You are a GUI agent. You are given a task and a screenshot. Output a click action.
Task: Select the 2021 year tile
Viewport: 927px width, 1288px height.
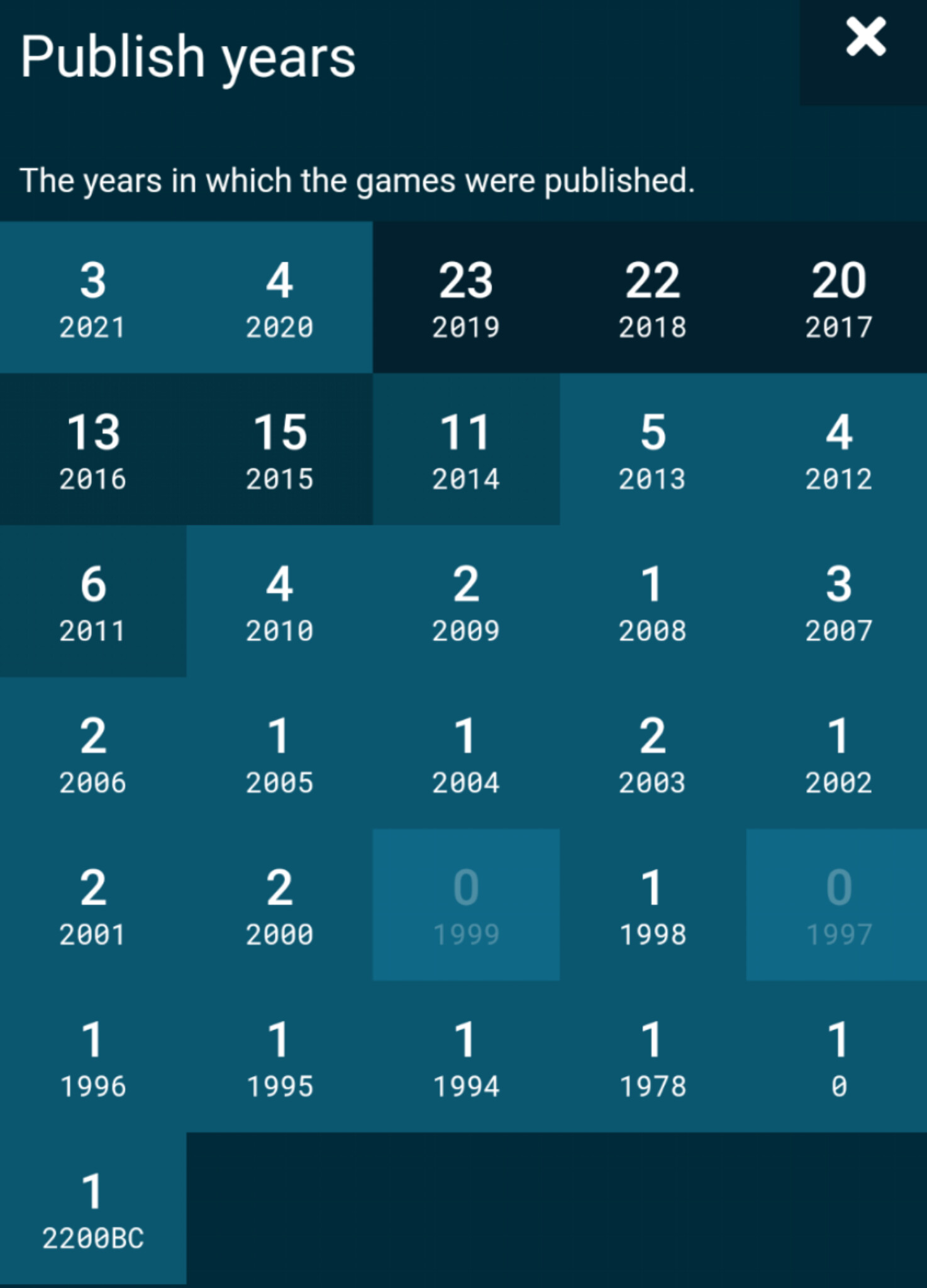(x=93, y=297)
